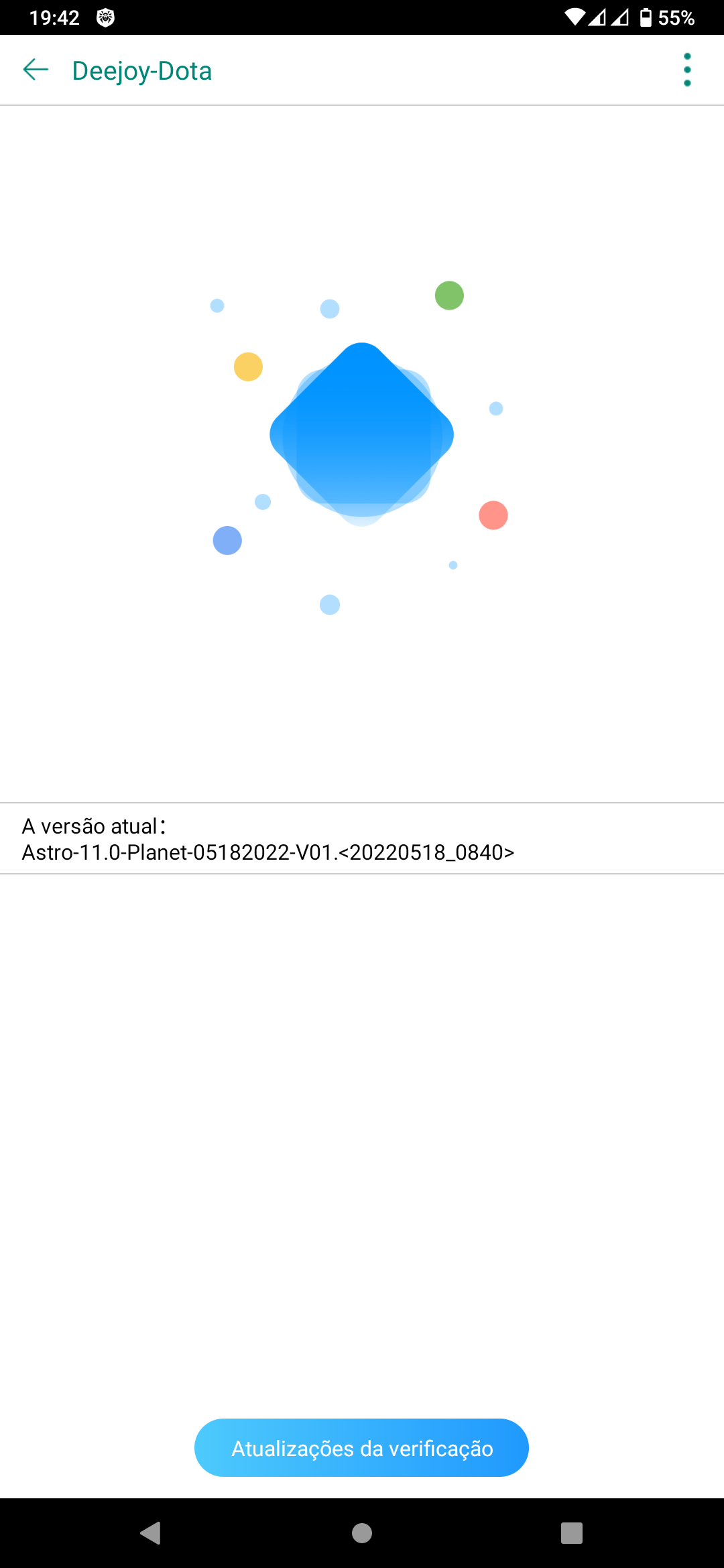Open recent apps from navigation bar

tap(571, 1532)
